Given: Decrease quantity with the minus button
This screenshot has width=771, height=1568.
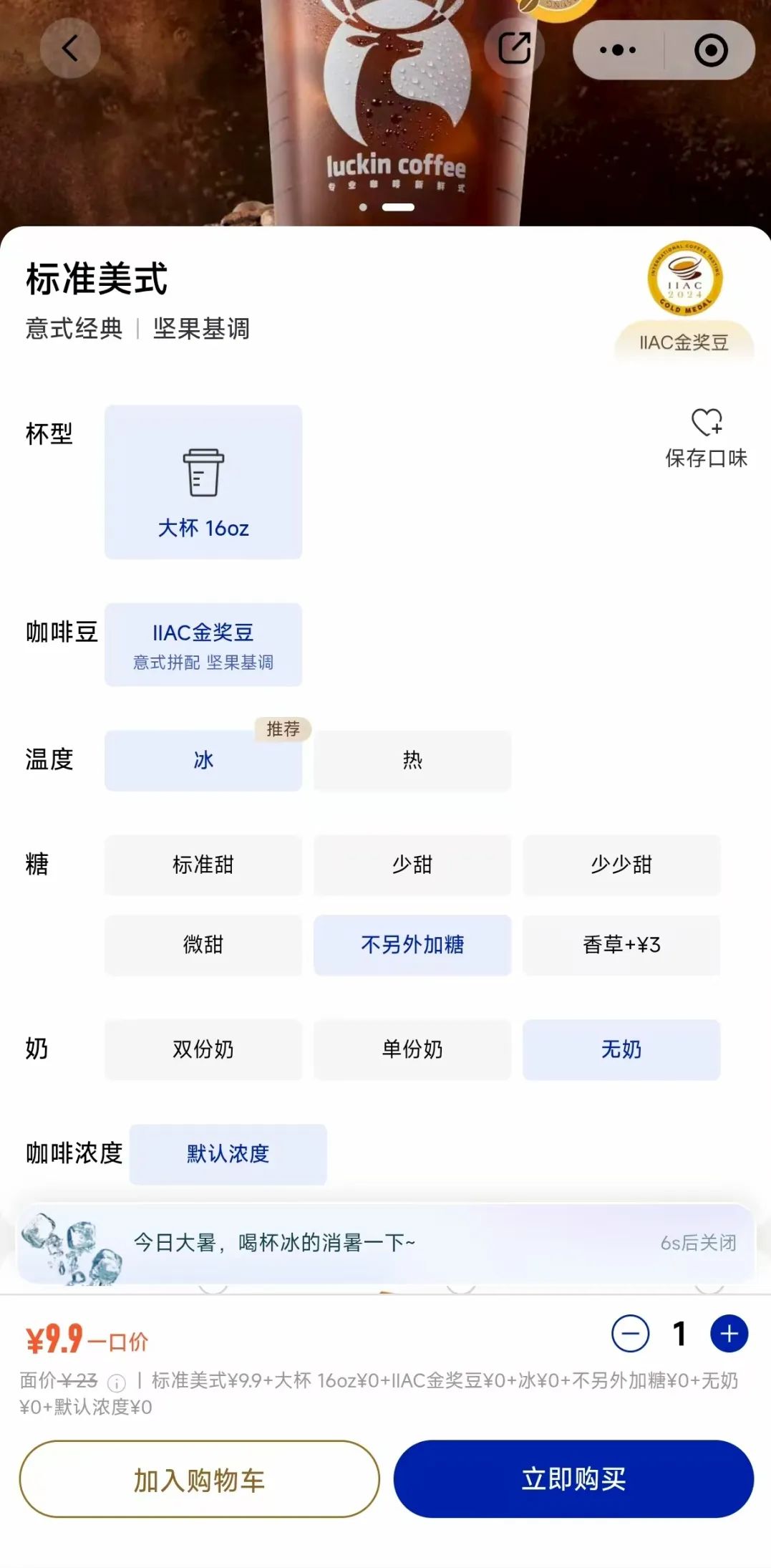Looking at the screenshot, I should [x=631, y=1334].
